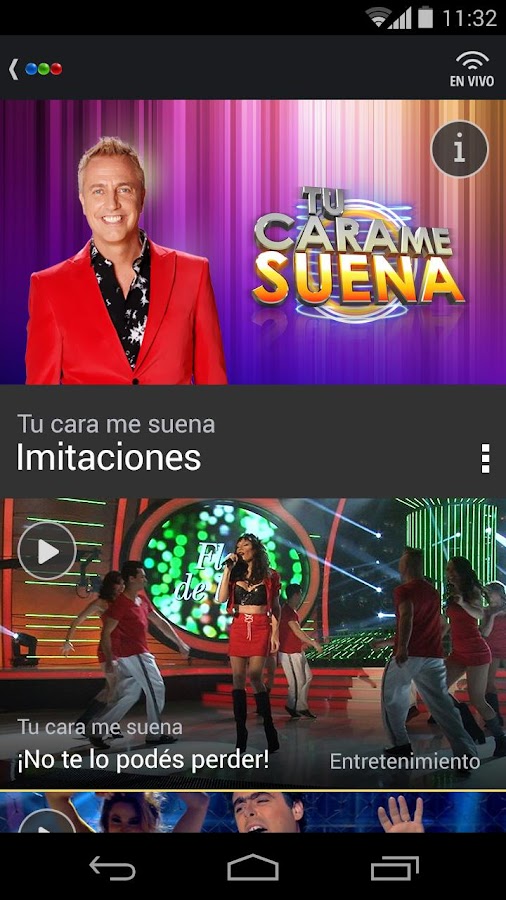Open the Tu cara me suena video card
The height and width of the screenshot is (900, 506).
point(253,643)
